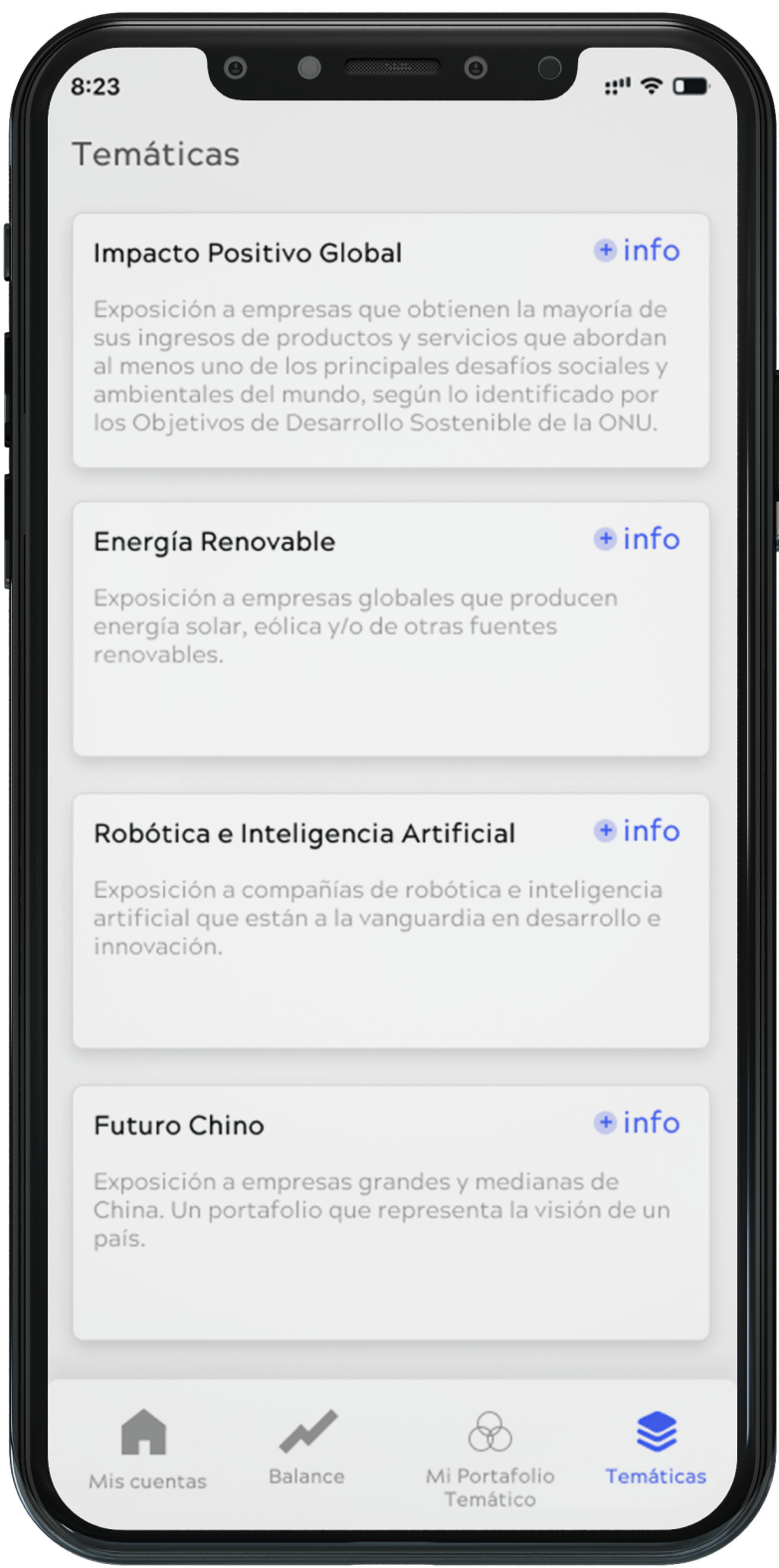This screenshot has width=779, height=1568.
Task: Tap the plus icon next to Energía Renovable info
Action: click(x=605, y=539)
